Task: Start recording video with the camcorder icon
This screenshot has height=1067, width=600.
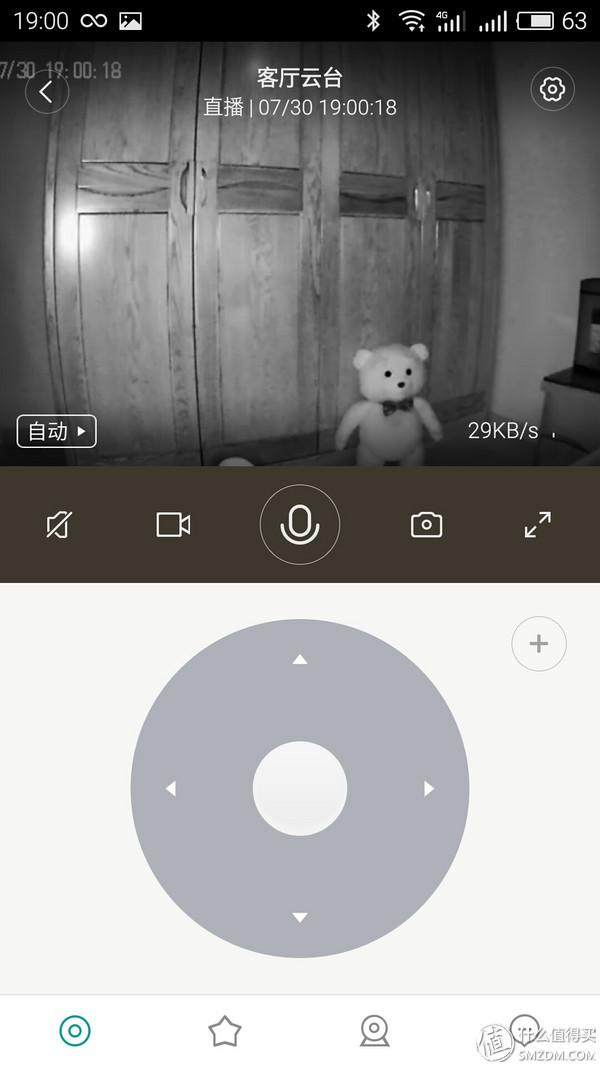Action: [173, 524]
